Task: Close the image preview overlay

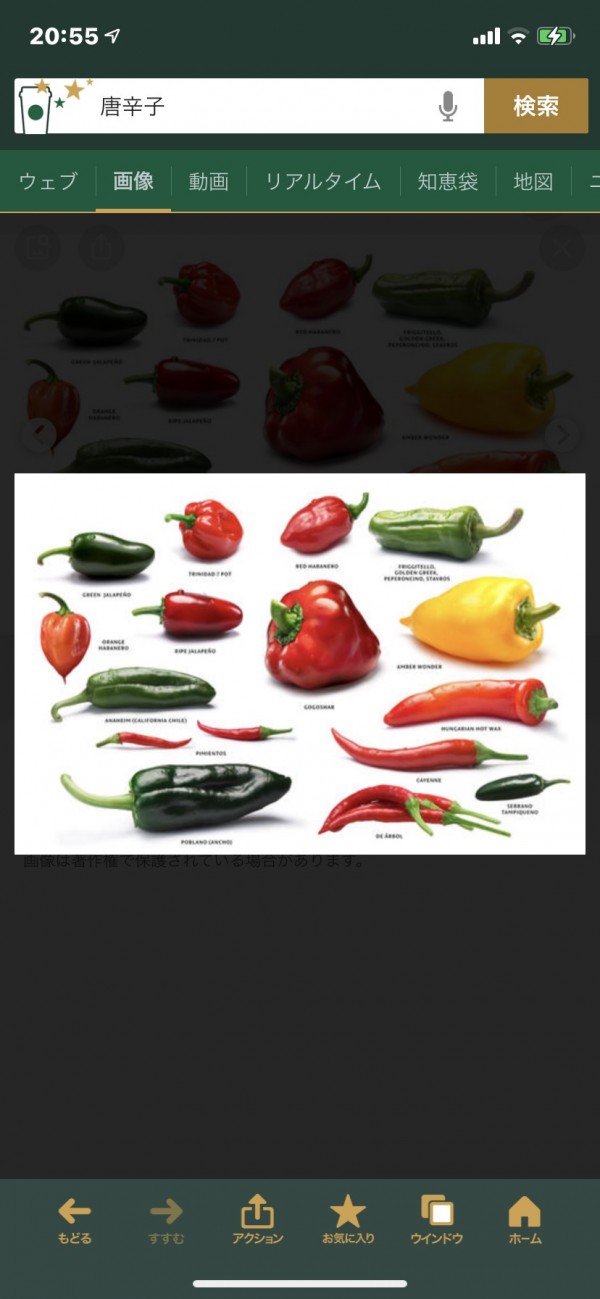Action: [562, 247]
